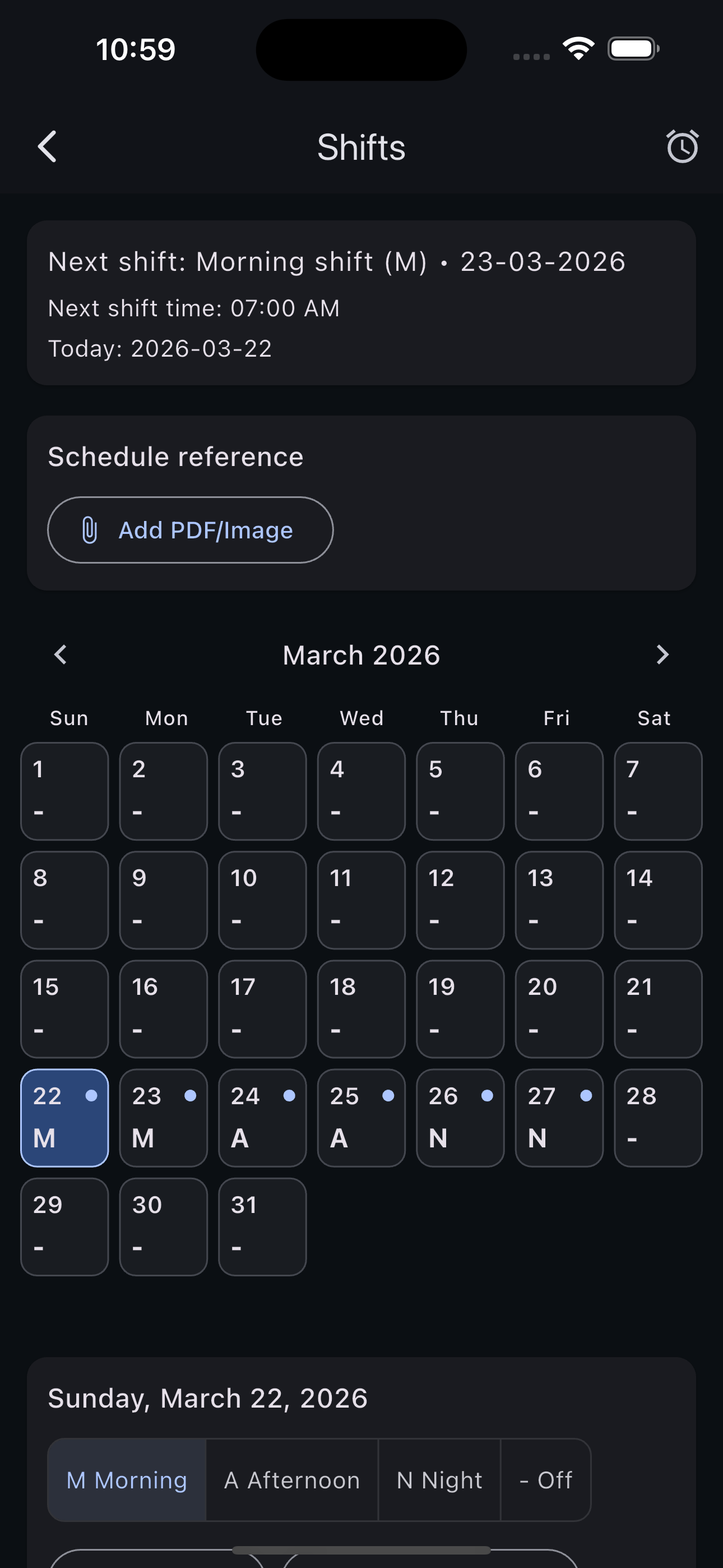Pick March 31, the last day shown
The height and width of the screenshot is (1568, 723).
(262, 1226)
